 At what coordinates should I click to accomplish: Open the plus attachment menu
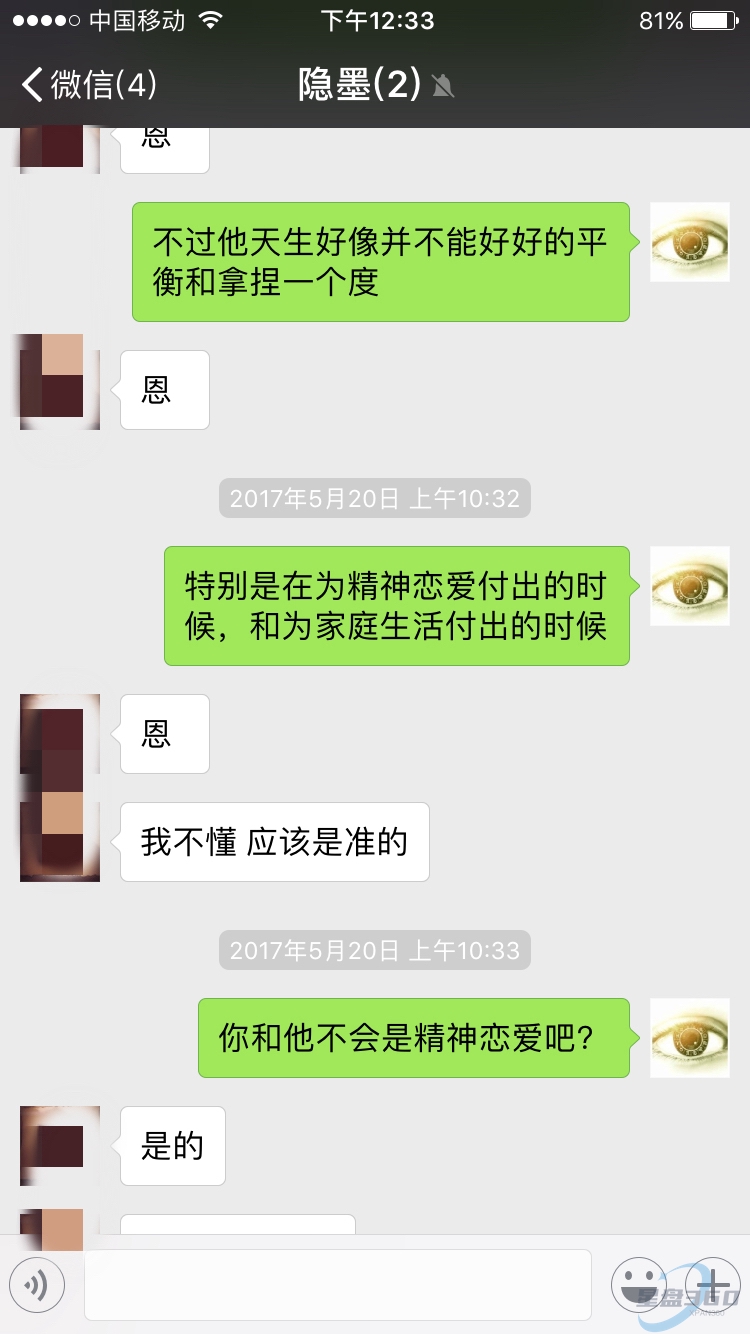(711, 1284)
